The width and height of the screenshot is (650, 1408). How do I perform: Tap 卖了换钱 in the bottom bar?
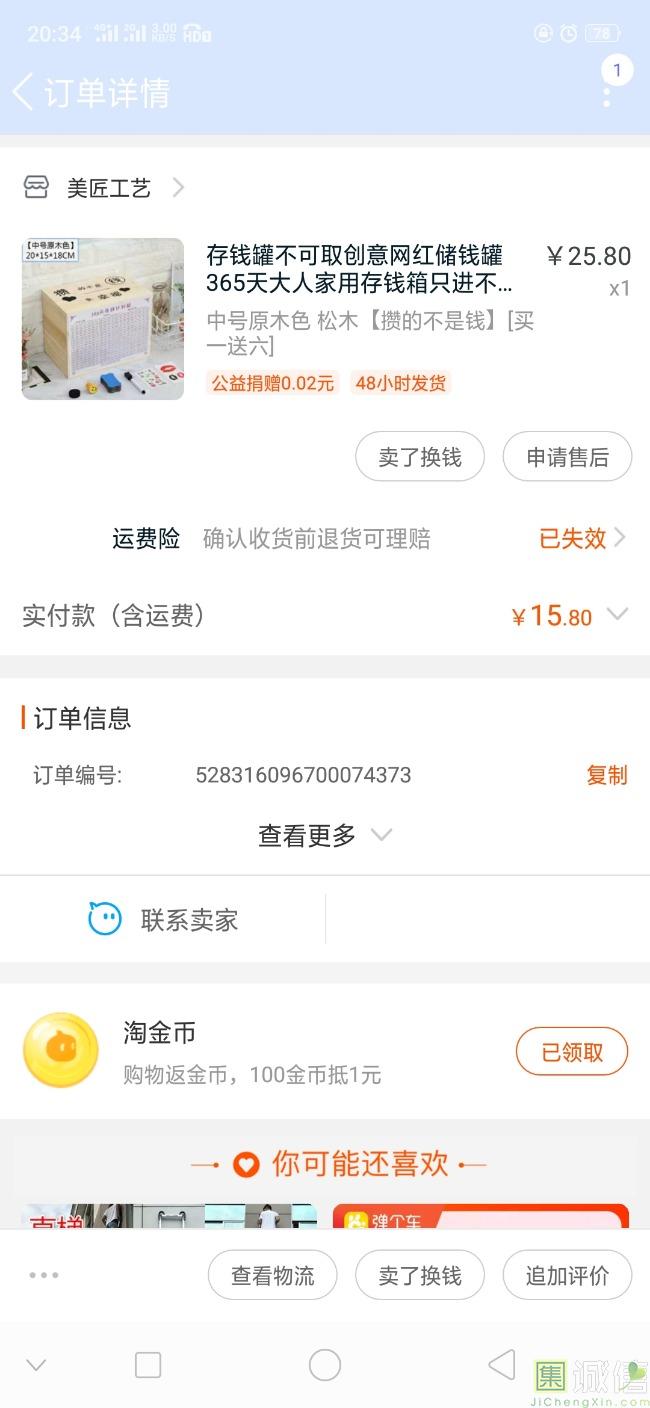(x=420, y=1275)
